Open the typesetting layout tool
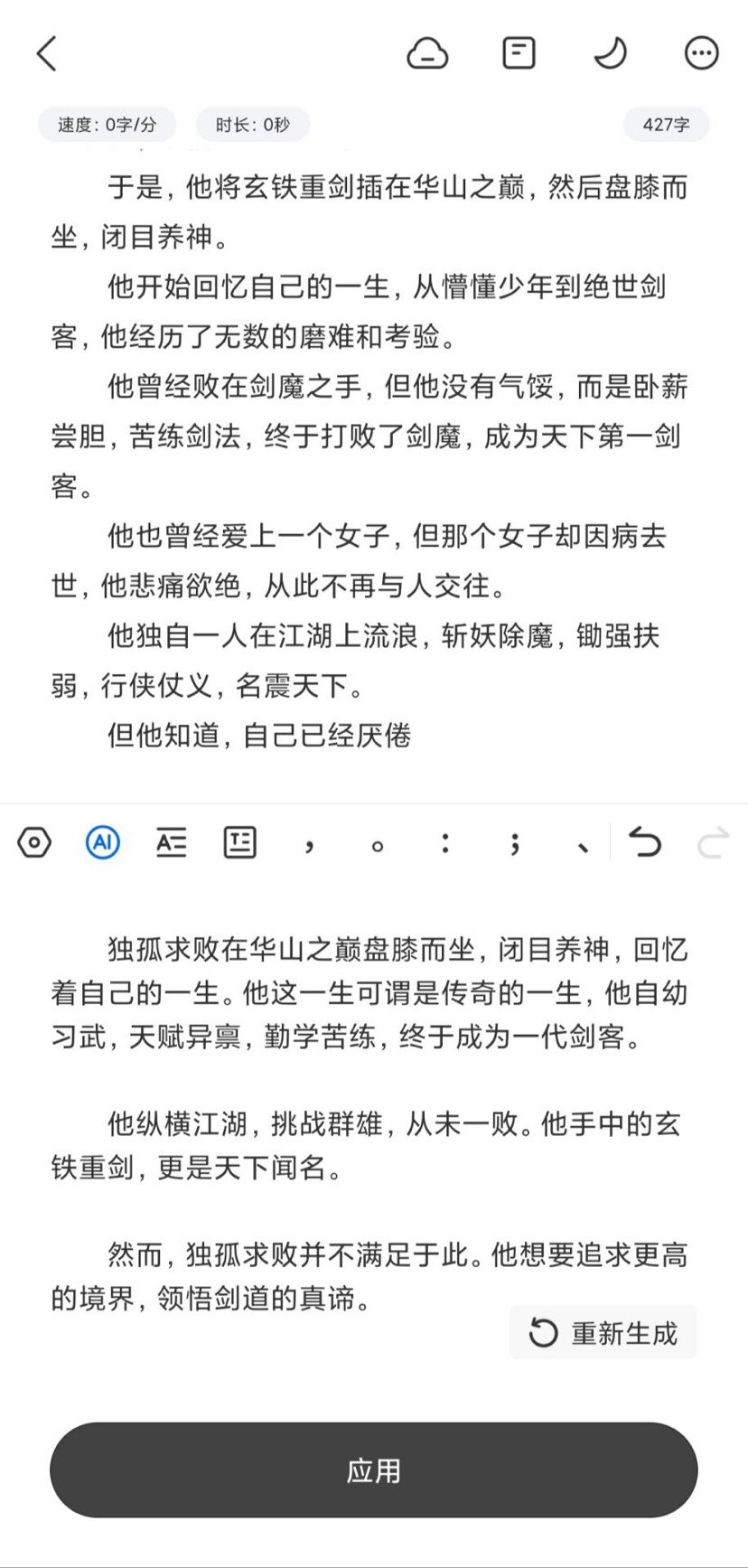Image resolution: width=748 pixels, height=1568 pixels. click(239, 843)
